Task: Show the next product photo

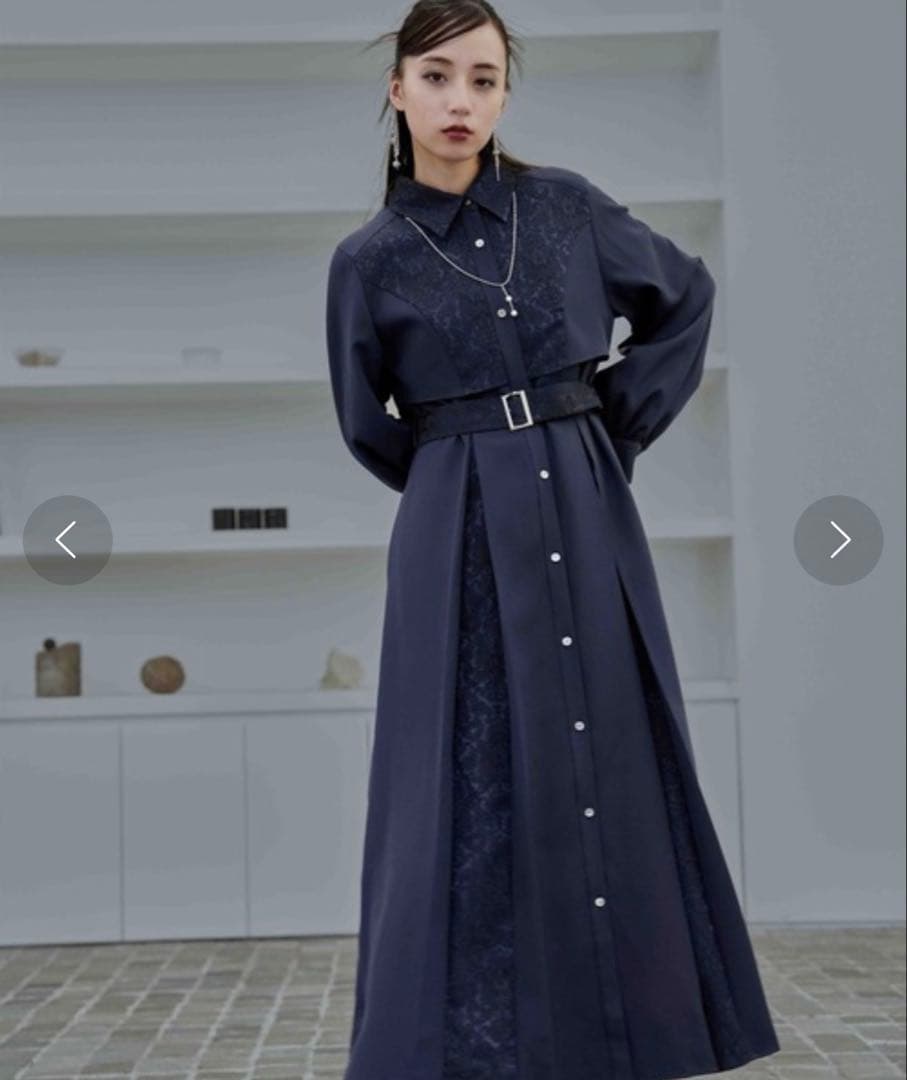Action: coord(838,540)
